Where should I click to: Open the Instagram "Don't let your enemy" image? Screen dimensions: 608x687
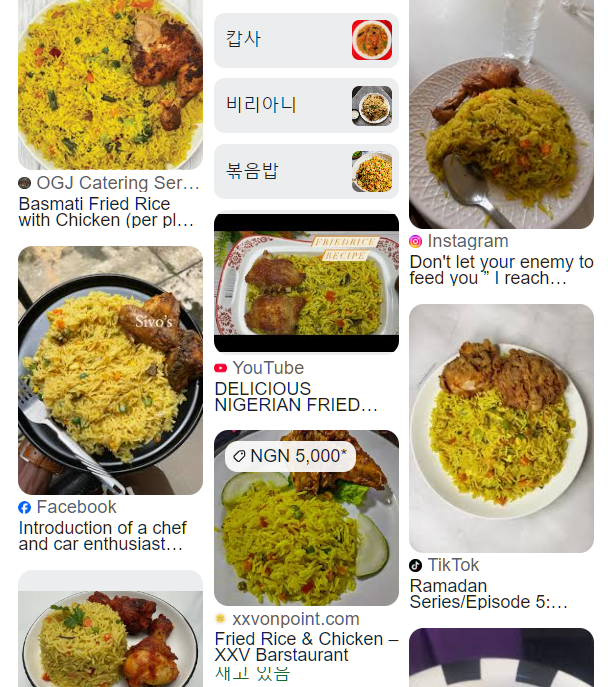tap(500, 115)
